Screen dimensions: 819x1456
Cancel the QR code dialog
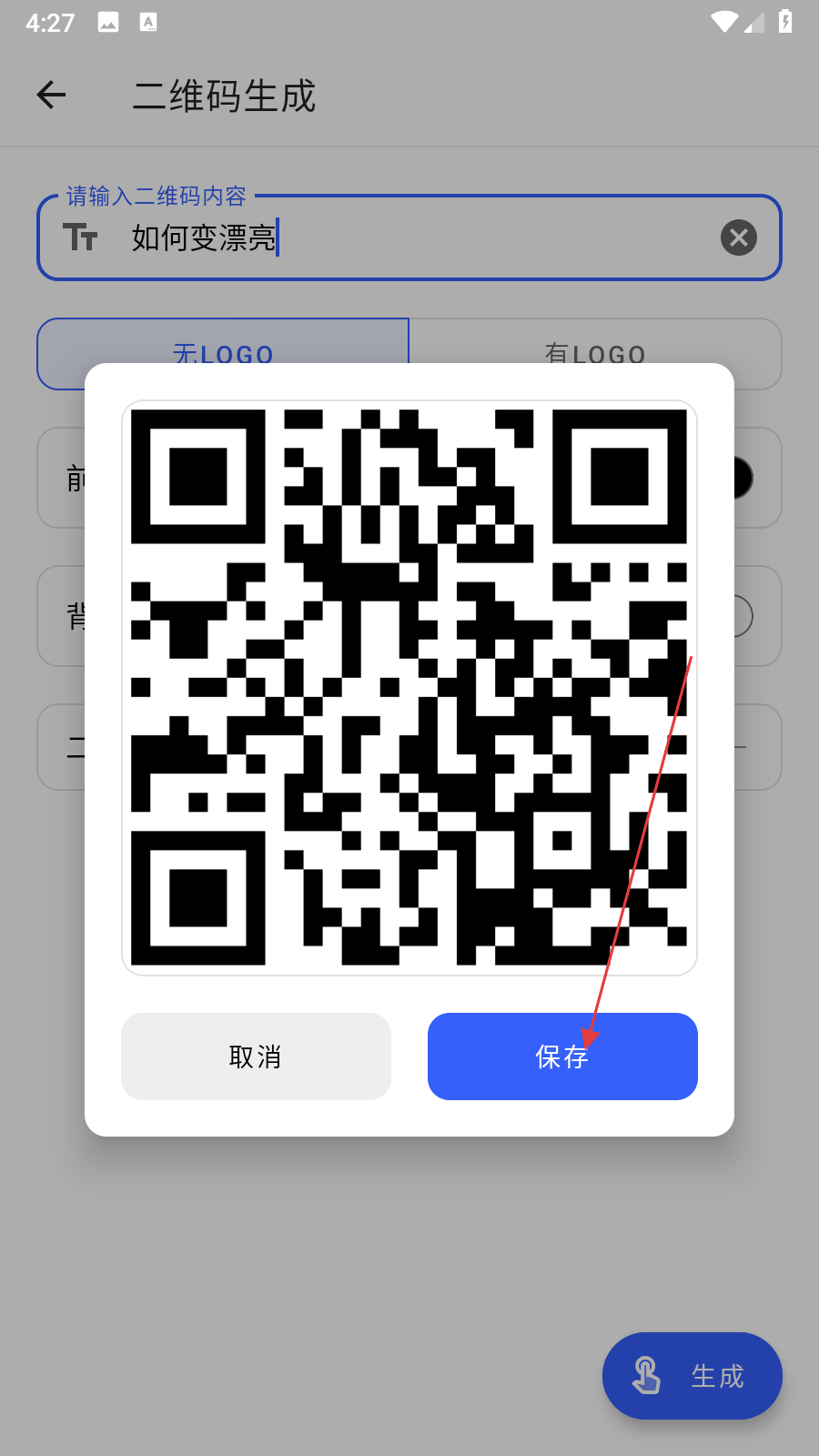tap(256, 1056)
